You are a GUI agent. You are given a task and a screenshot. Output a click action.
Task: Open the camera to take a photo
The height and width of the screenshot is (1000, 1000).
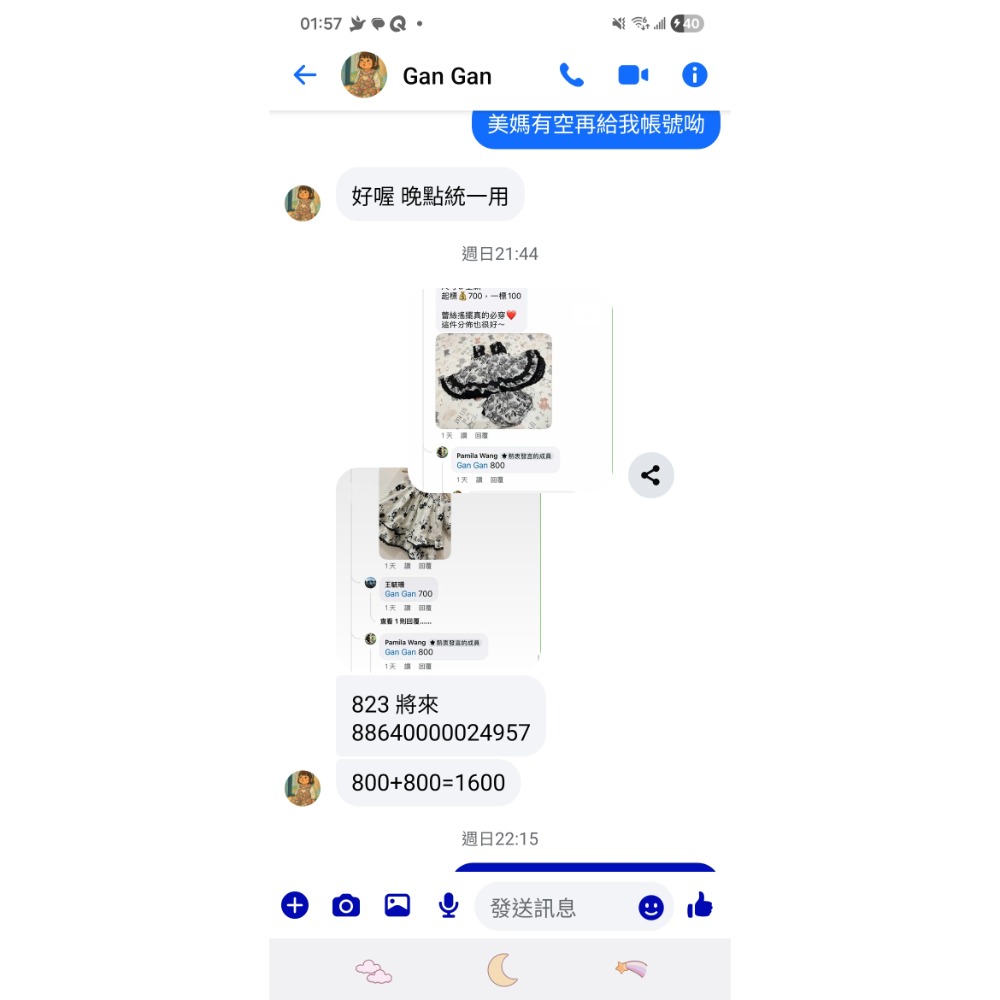tap(346, 906)
